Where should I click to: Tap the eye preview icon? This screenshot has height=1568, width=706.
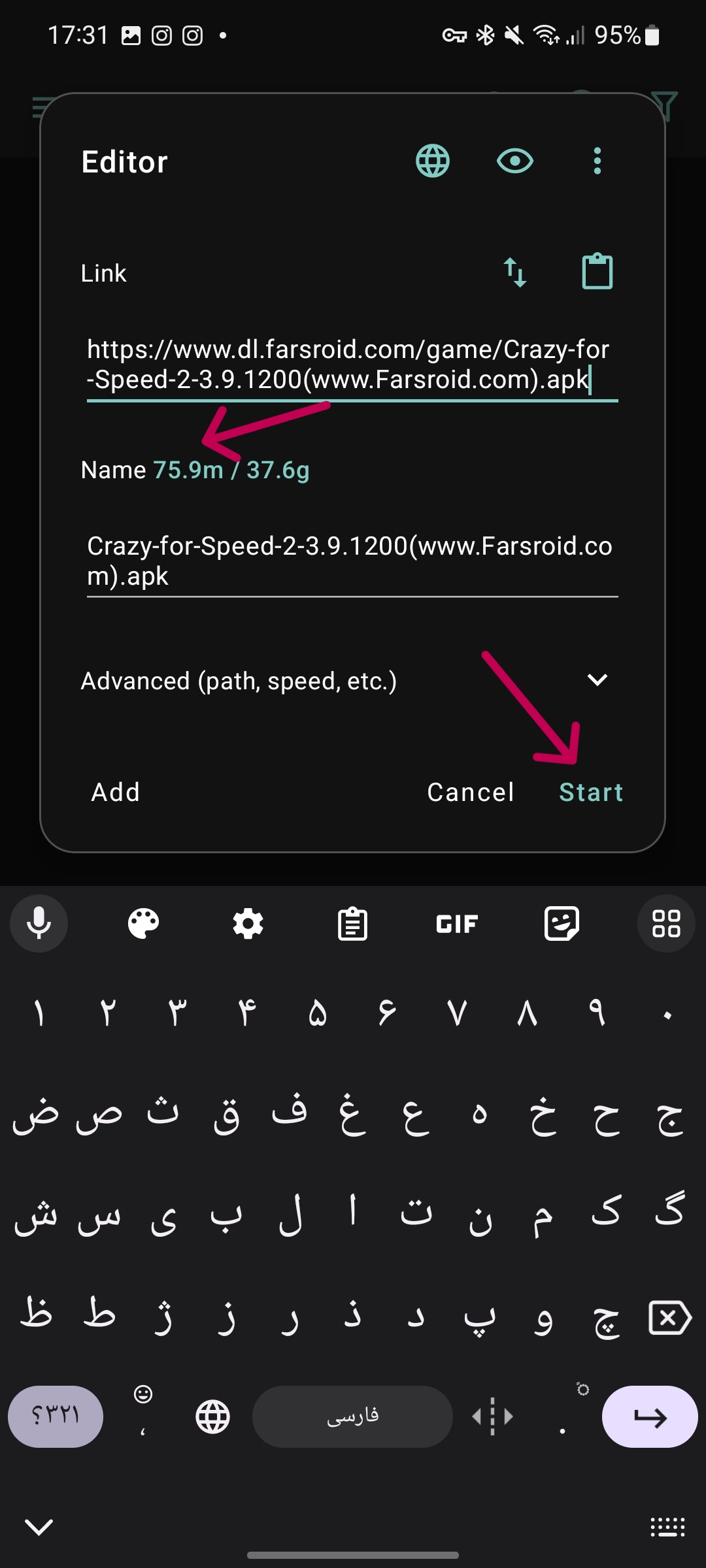515,161
